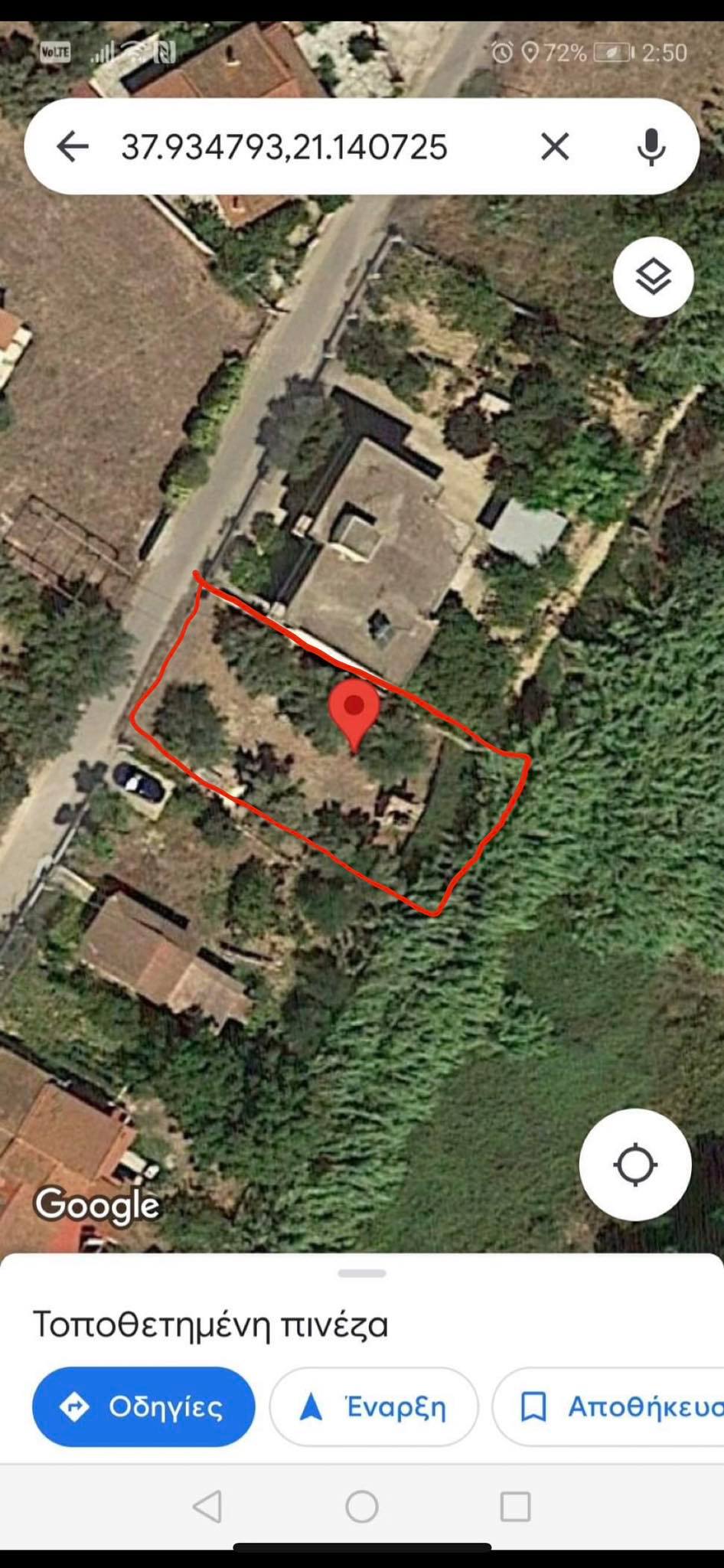The height and width of the screenshot is (1568, 724).
Task: Open the map layers selector
Action: tap(653, 277)
